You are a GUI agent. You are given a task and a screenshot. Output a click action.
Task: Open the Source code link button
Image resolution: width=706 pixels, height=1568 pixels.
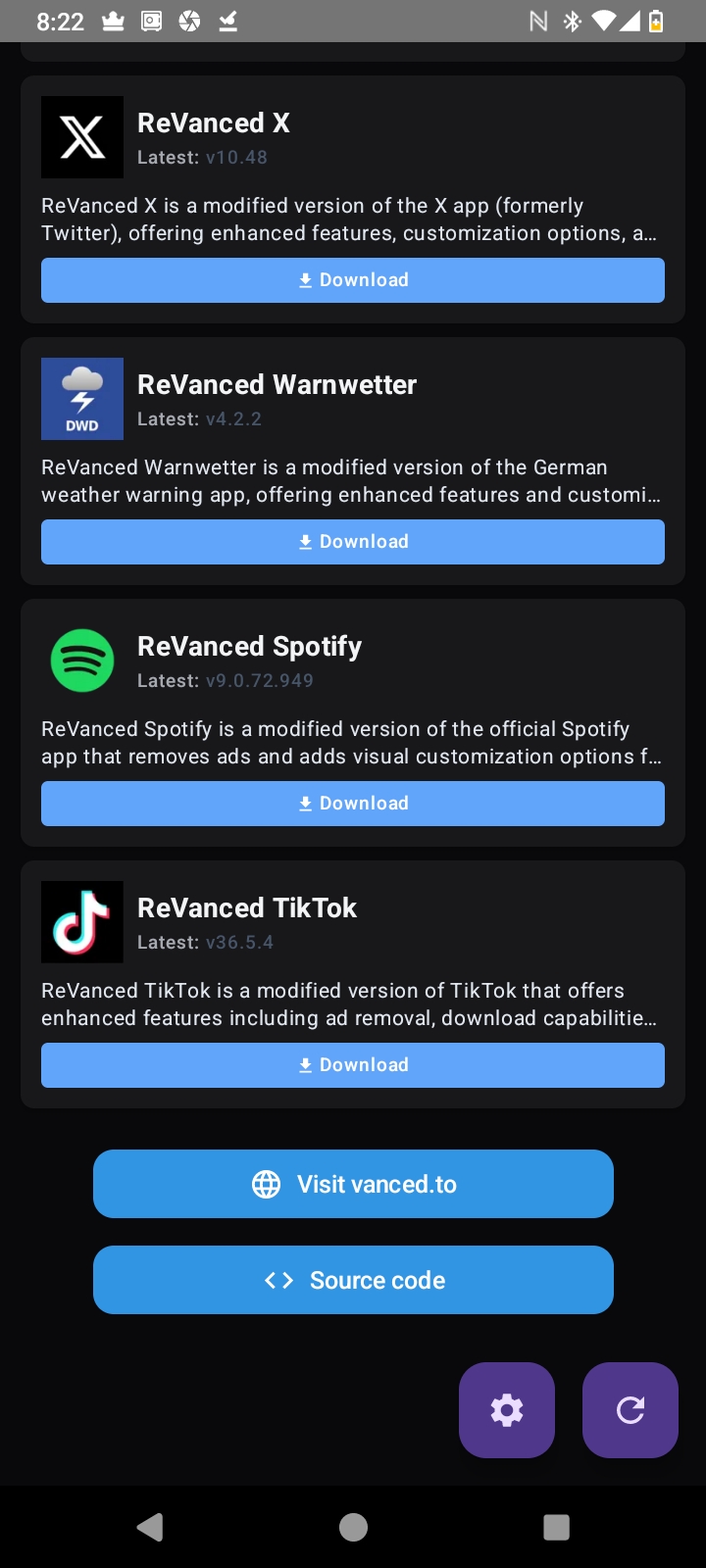click(x=353, y=1280)
